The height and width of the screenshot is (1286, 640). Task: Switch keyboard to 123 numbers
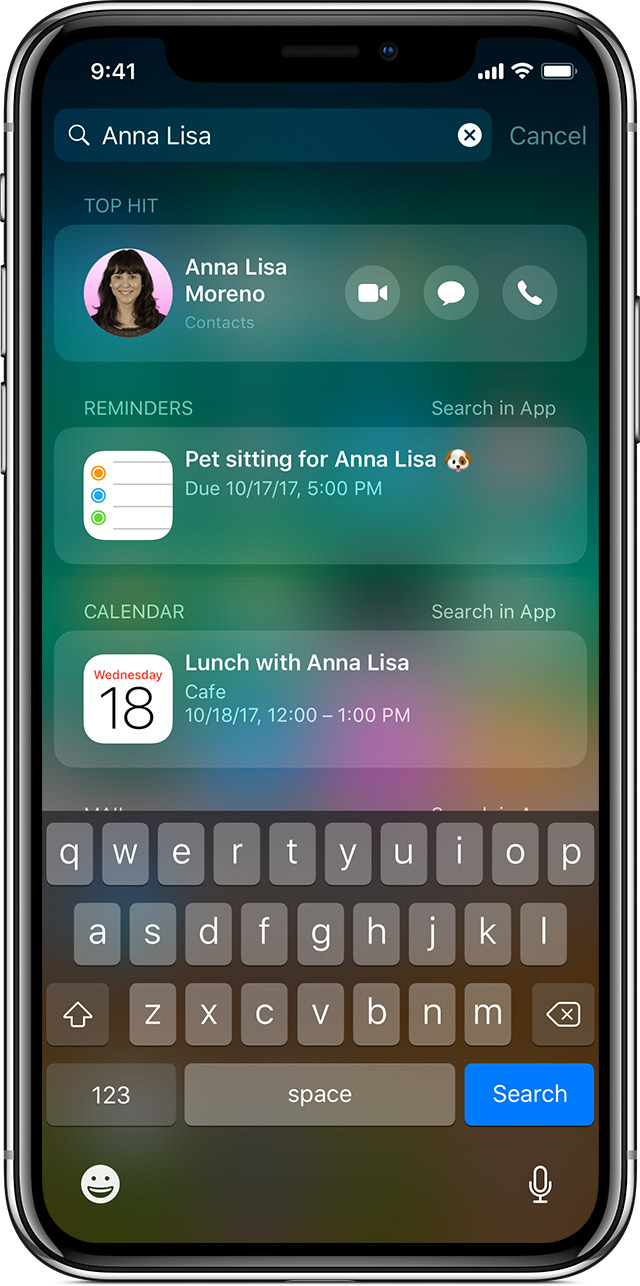[111, 1095]
